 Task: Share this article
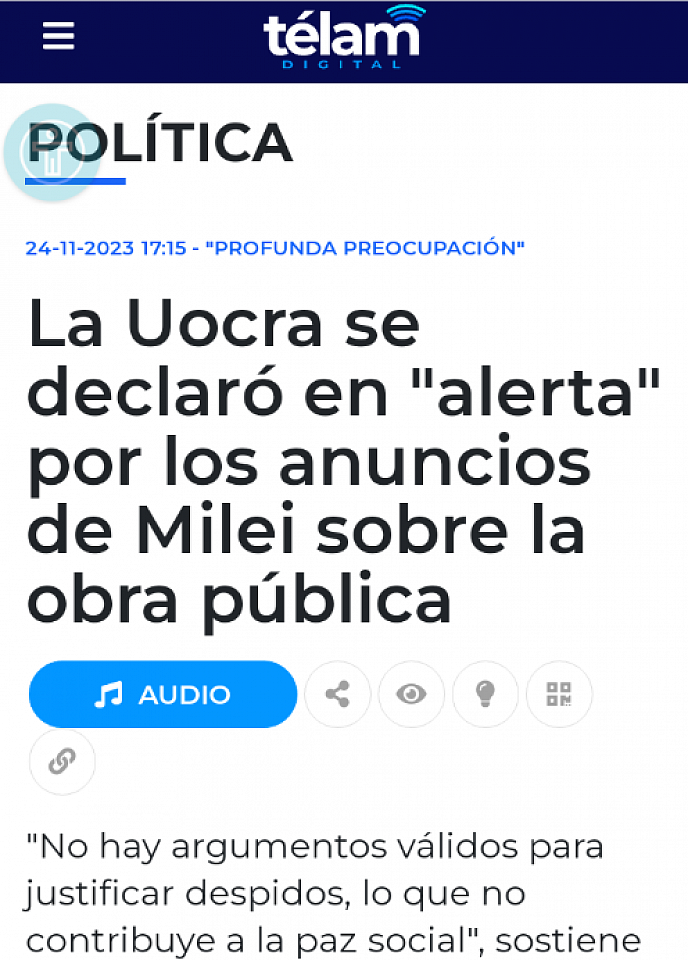tap(338, 694)
